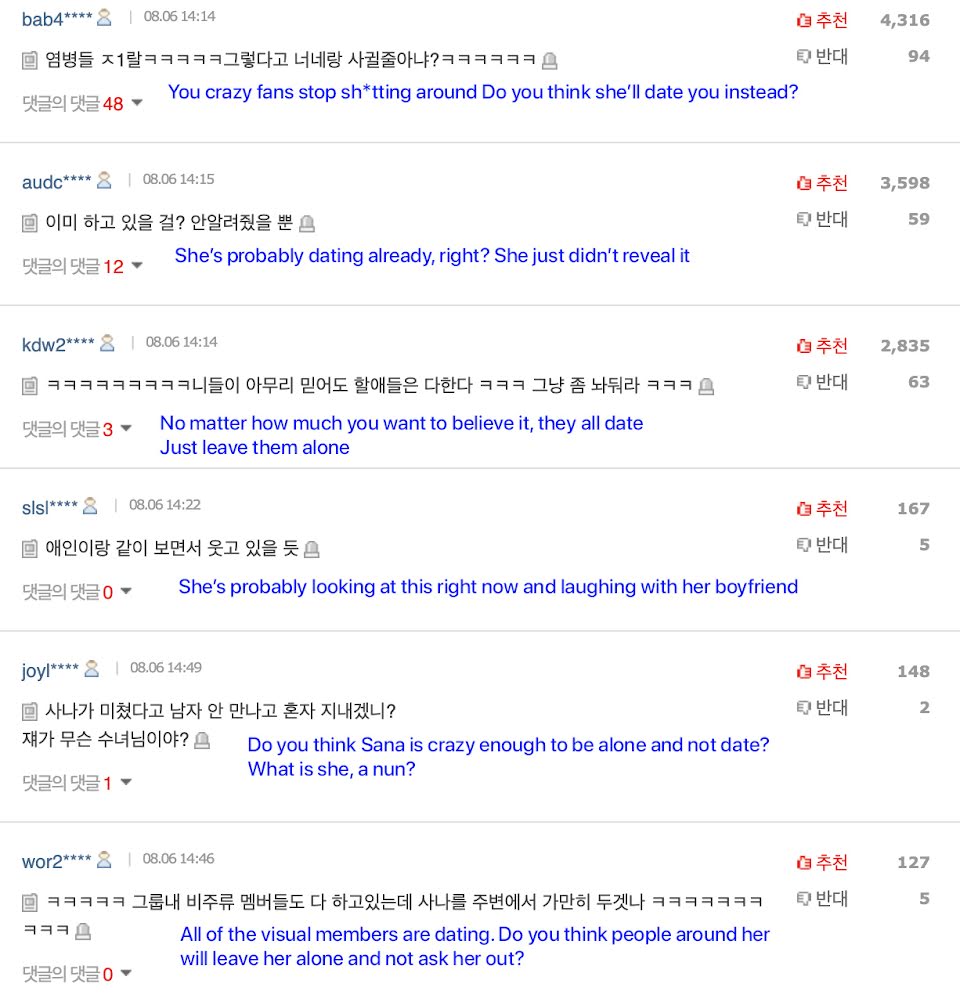Downvote the comment by bab4****

point(822,57)
